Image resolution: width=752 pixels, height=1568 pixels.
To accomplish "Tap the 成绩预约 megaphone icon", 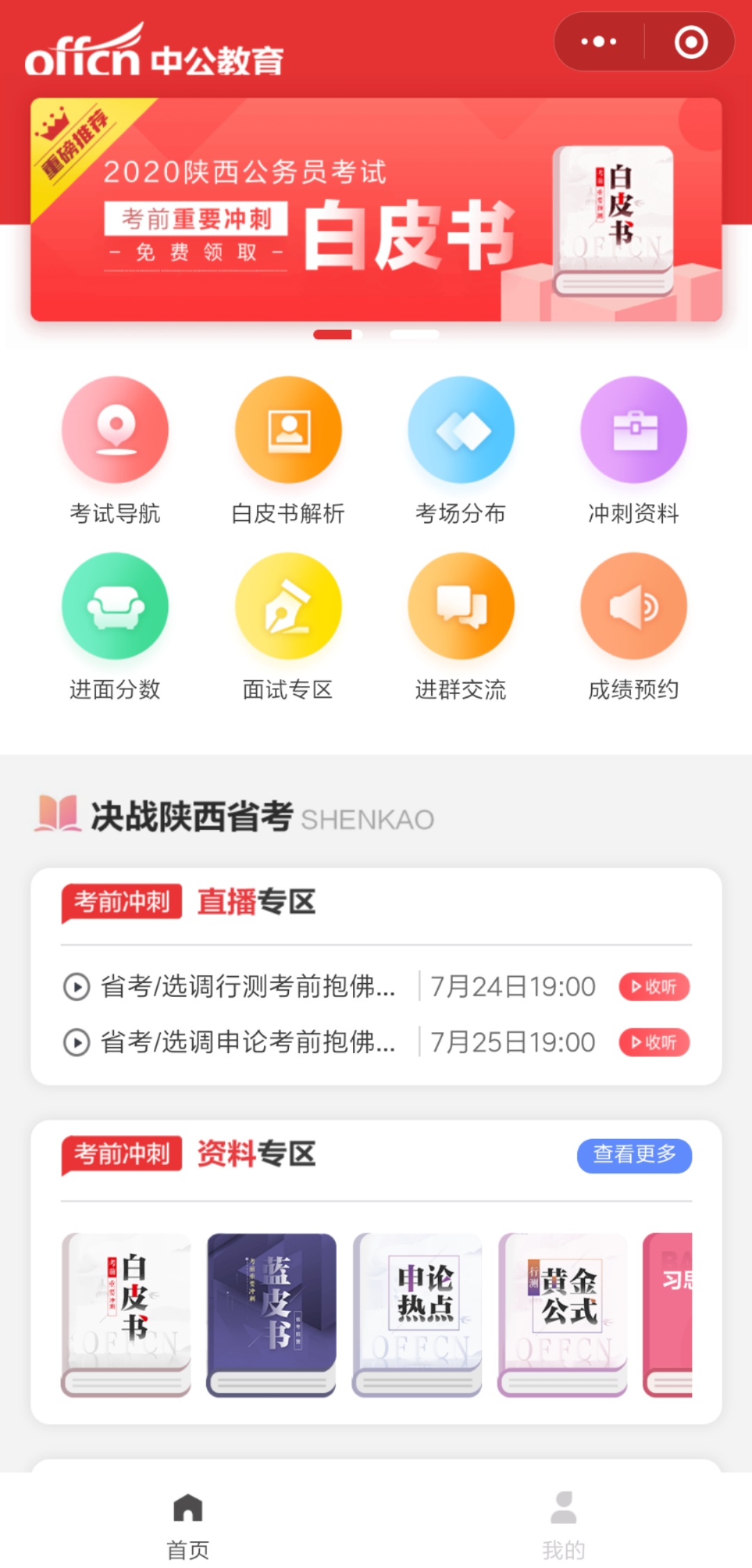I will coord(634,606).
